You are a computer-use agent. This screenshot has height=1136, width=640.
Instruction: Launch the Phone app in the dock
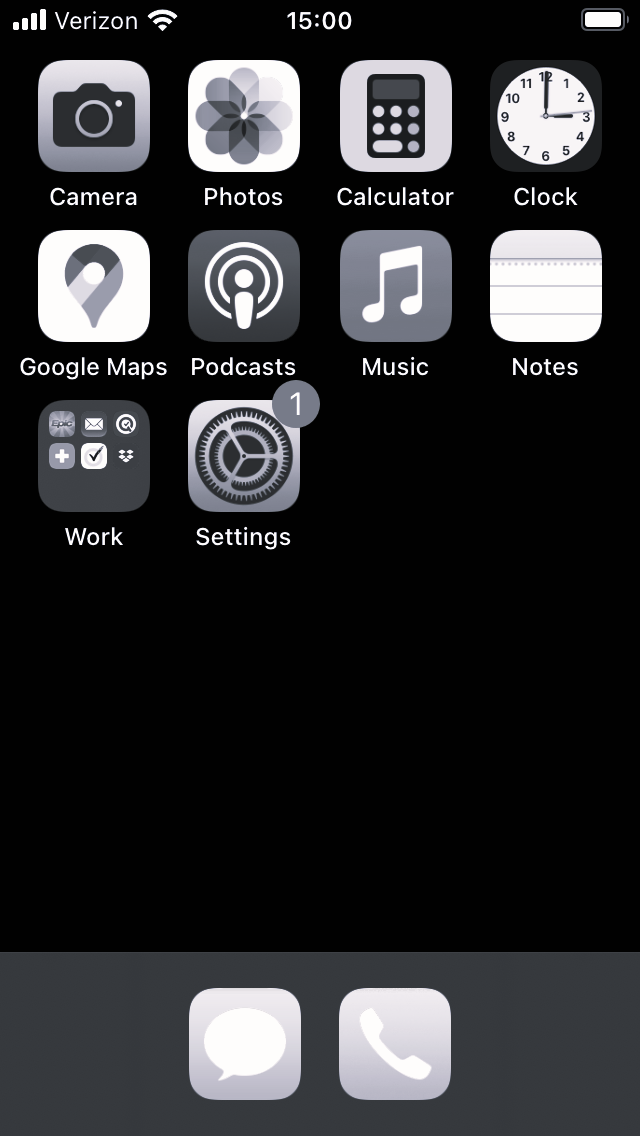point(395,1043)
